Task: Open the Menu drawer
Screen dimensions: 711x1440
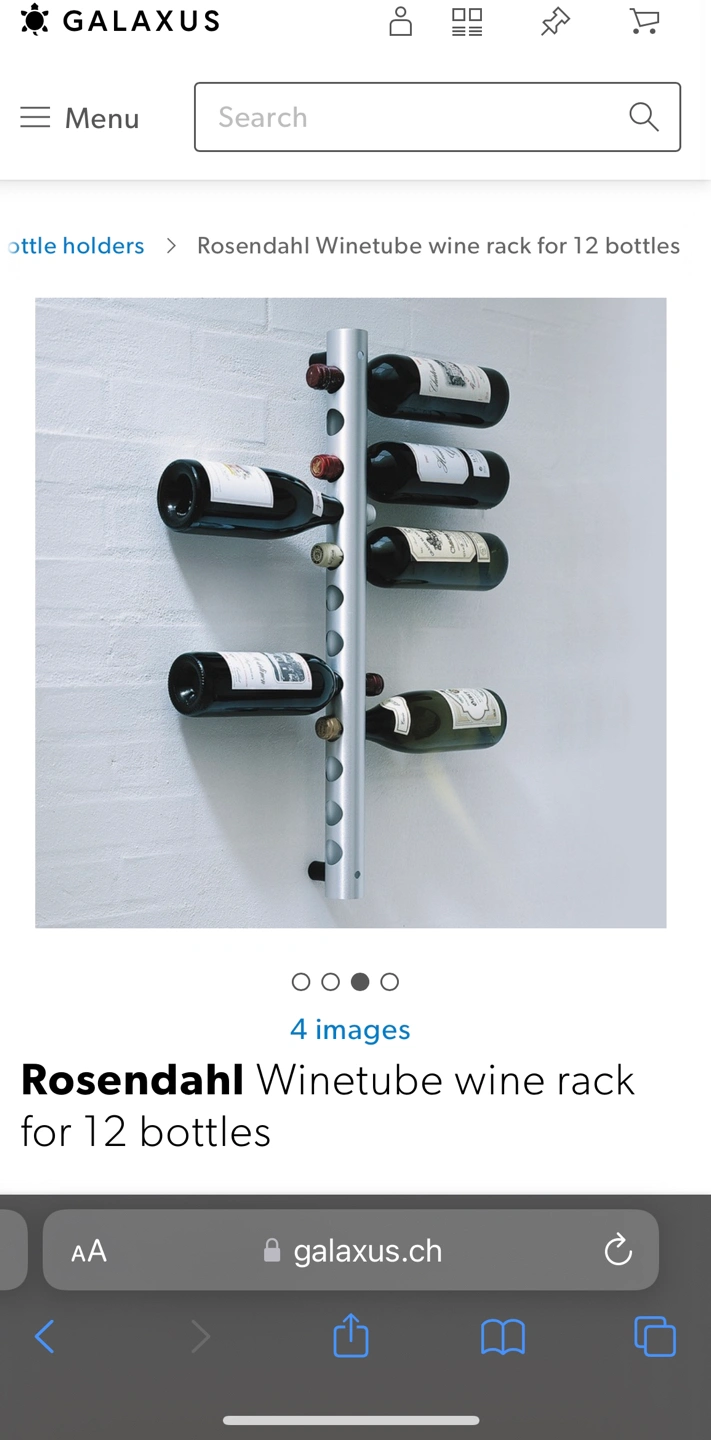Action: click(x=80, y=118)
